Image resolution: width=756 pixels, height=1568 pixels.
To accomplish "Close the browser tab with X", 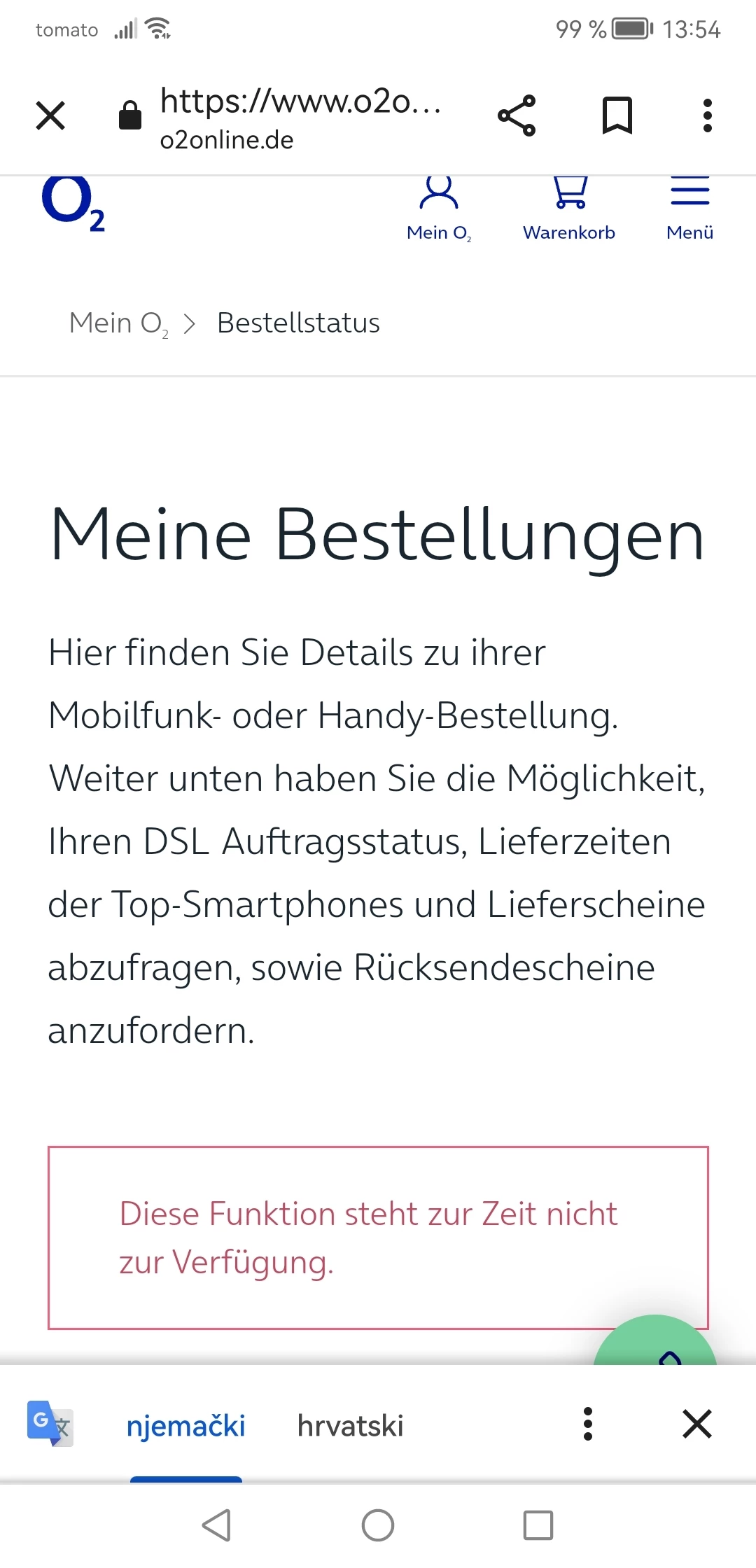I will click(50, 116).
